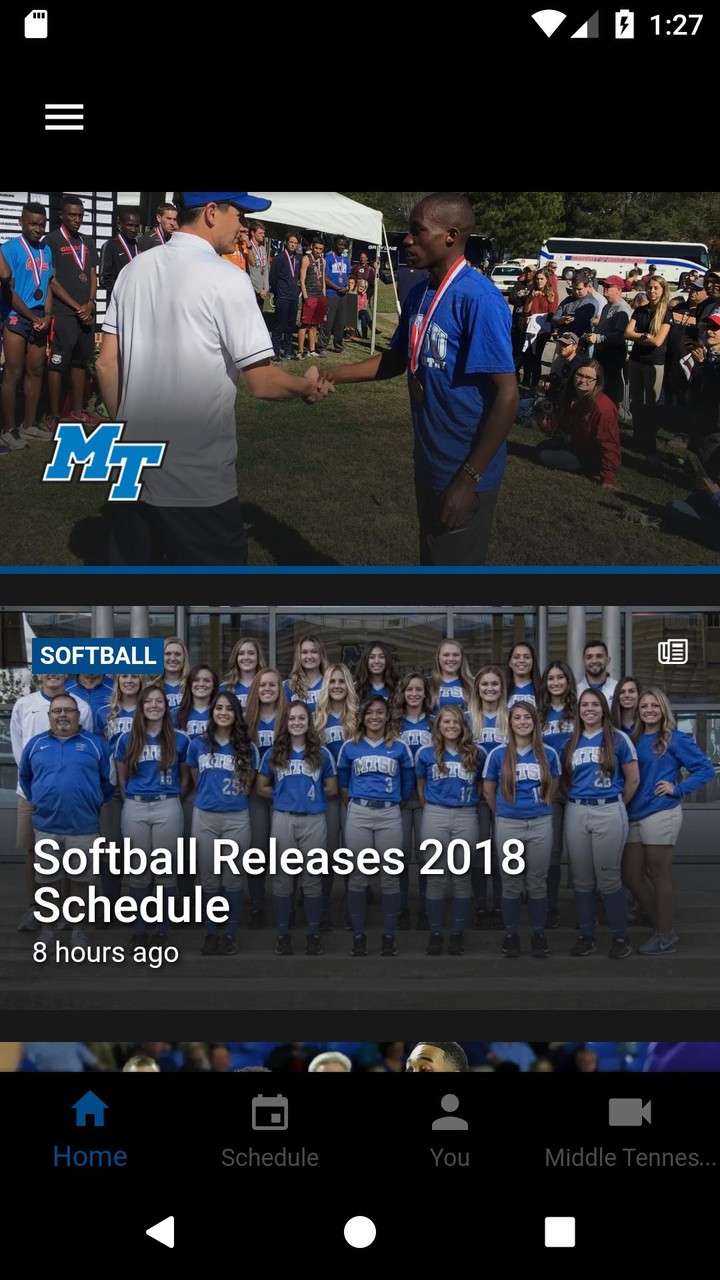The image size is (720, 1280).
Task: Tap the video camera icon for Middle Tennessee
Action: tap(629, 1111)
